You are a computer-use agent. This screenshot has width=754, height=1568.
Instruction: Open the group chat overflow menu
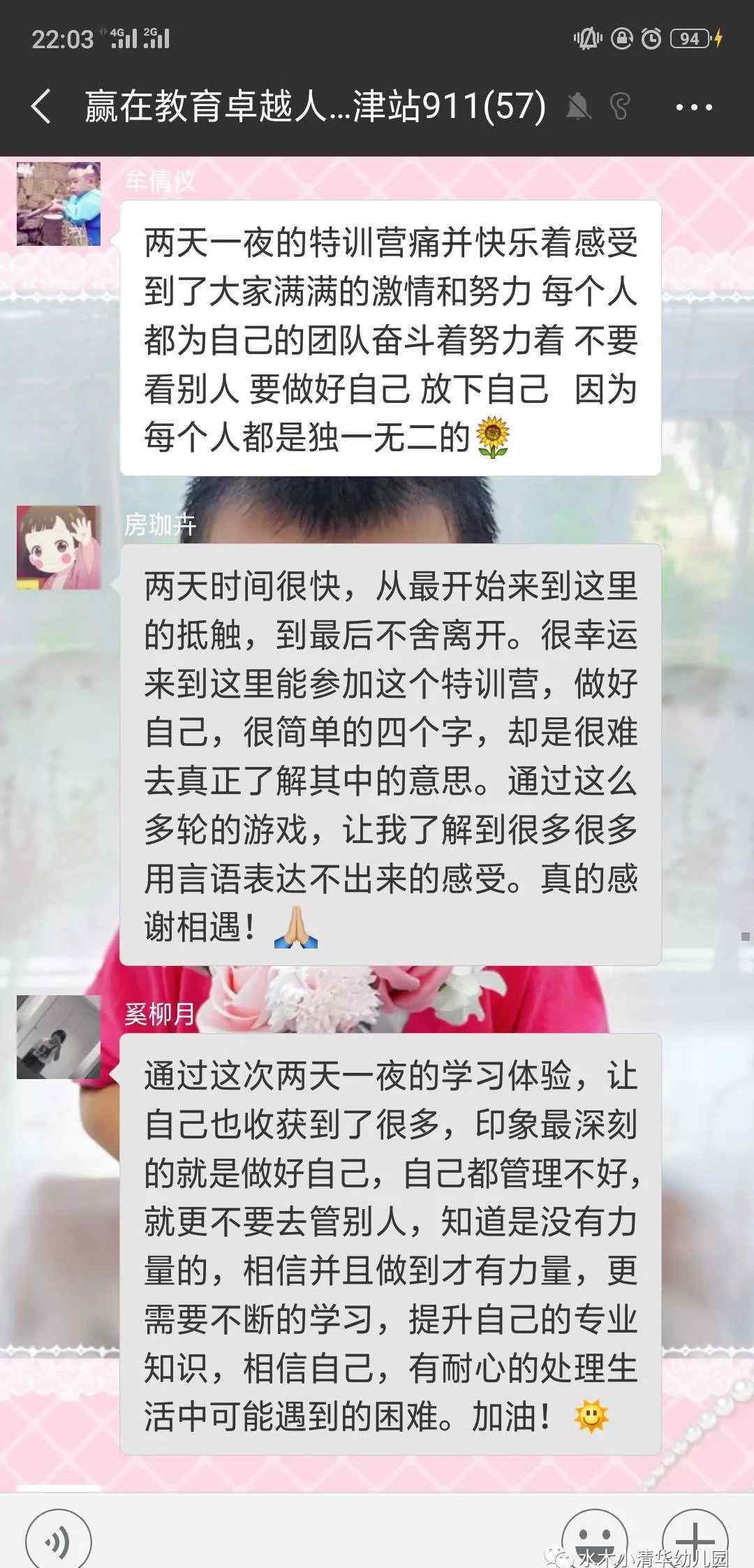(x=694, y=108)
